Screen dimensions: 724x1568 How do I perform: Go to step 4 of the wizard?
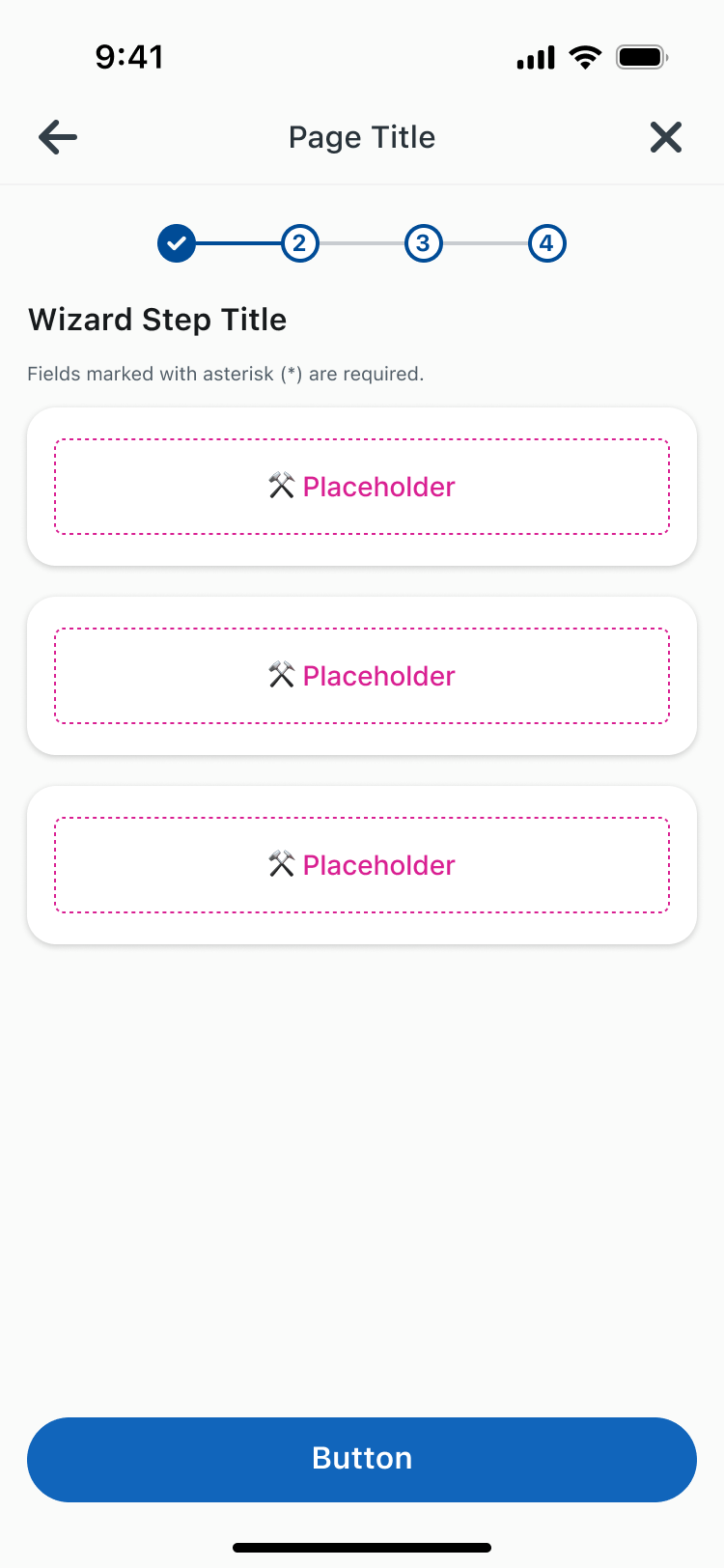546,243
